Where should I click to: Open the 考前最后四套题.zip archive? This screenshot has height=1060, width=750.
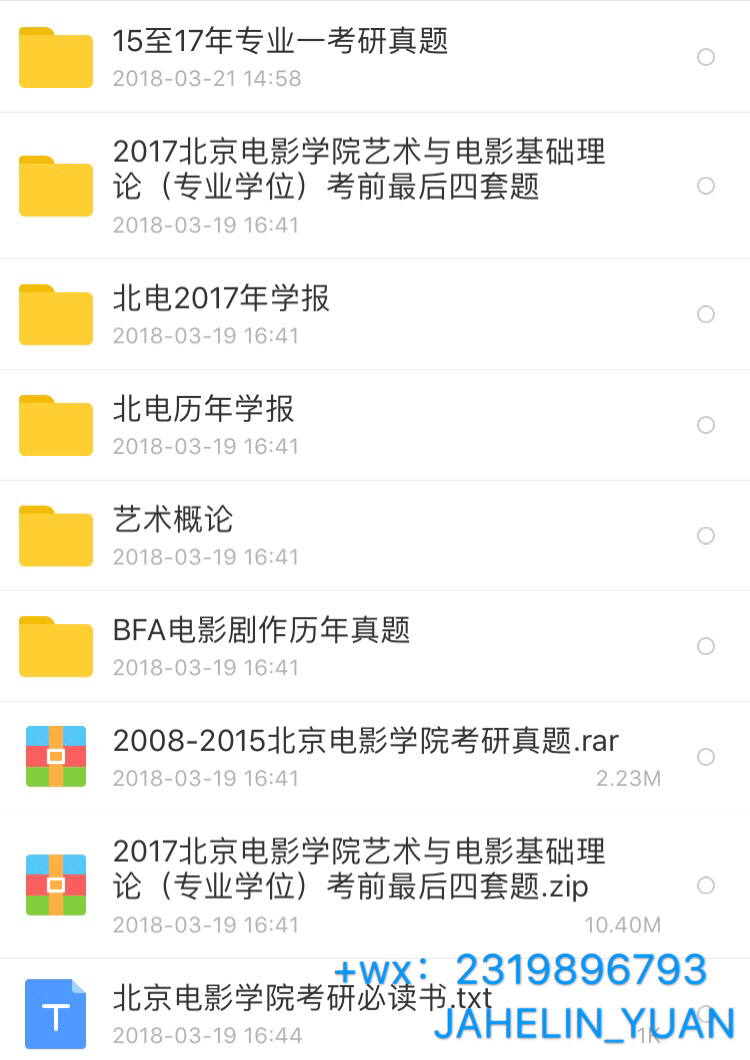pos(375,885)
